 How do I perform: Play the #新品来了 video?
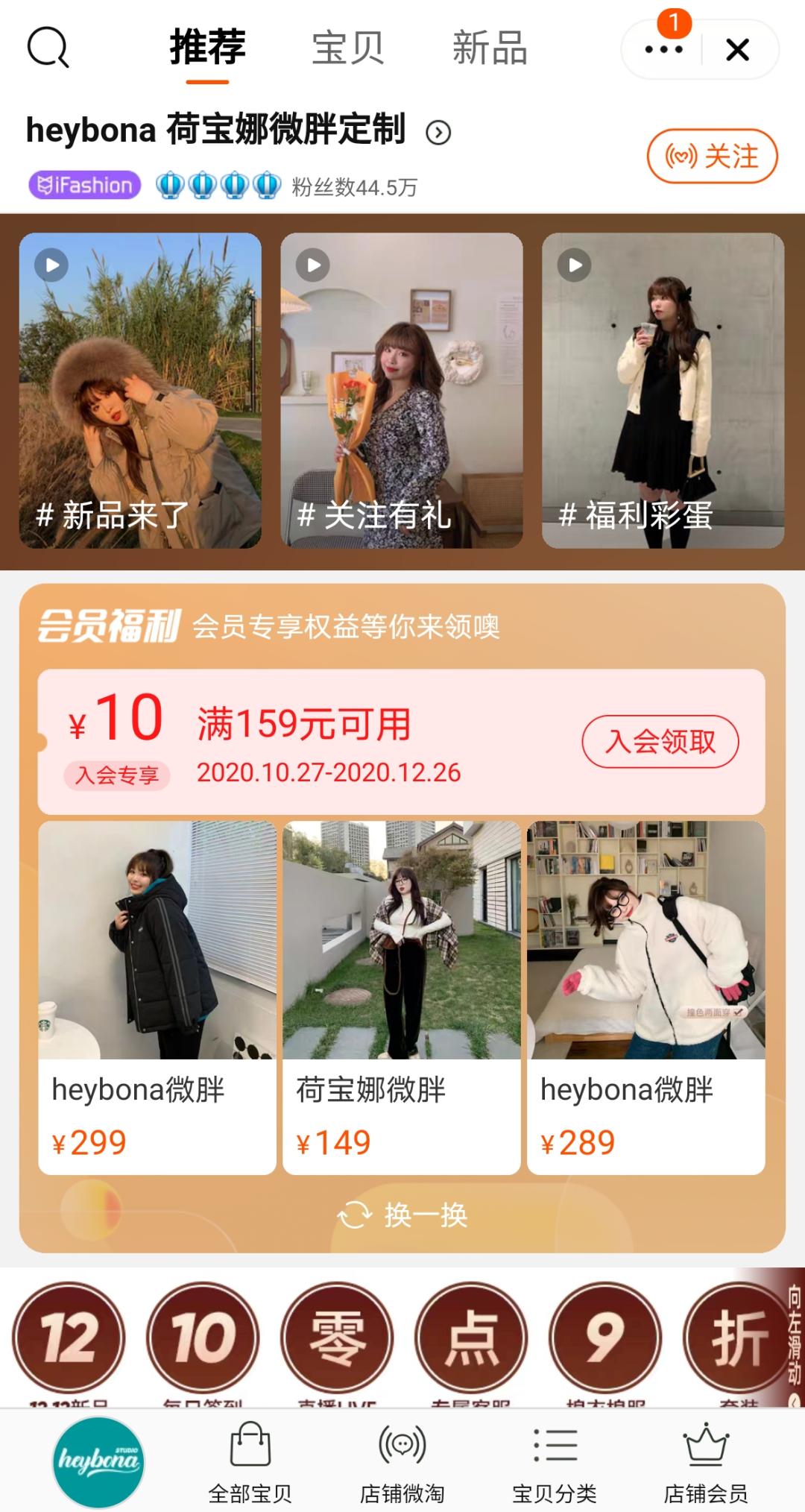pyautogui.click(x=140, y=390)
